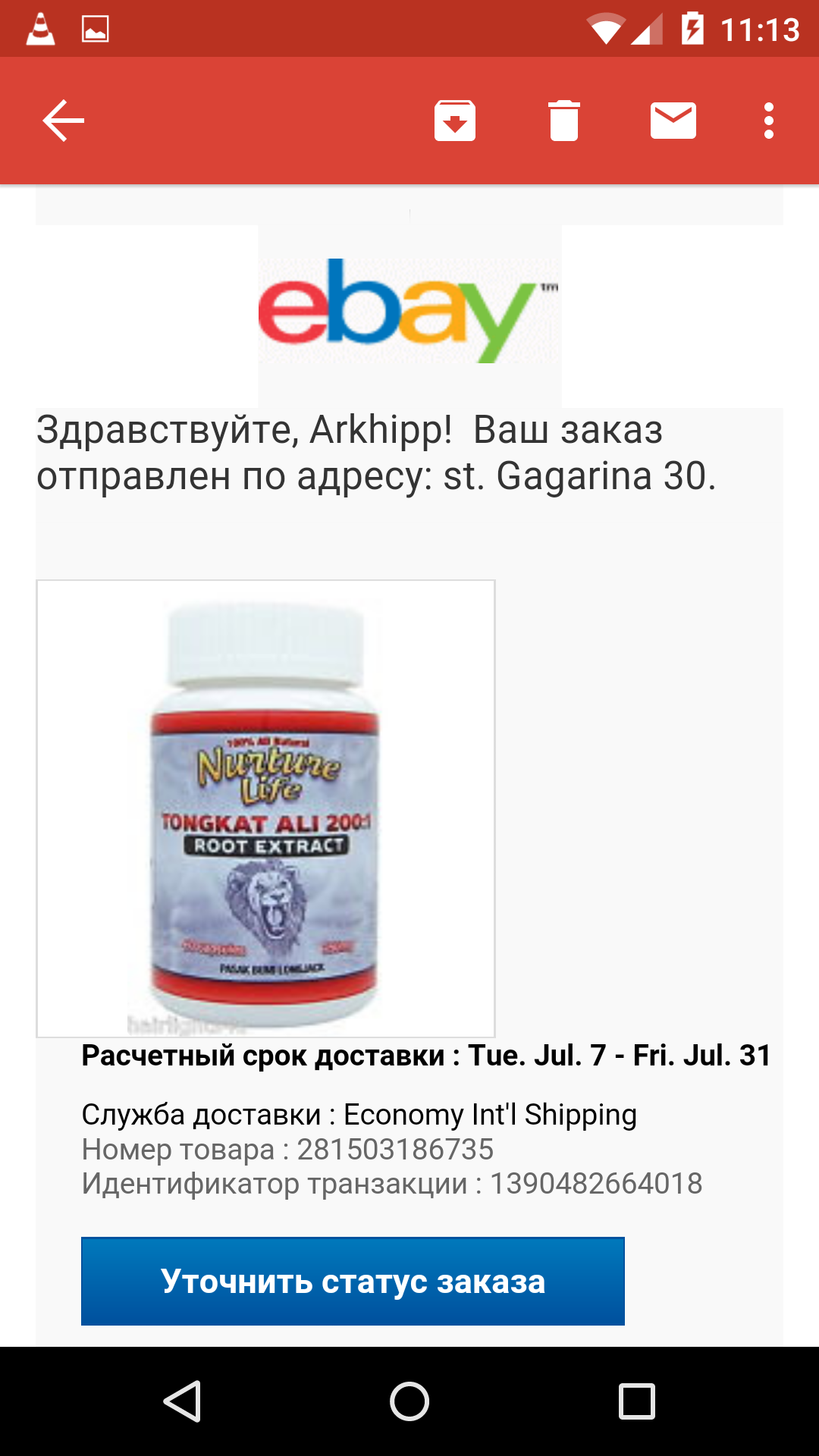Archive this email
This screenshot has width=819, height=1456.
(x=455, y=121)
